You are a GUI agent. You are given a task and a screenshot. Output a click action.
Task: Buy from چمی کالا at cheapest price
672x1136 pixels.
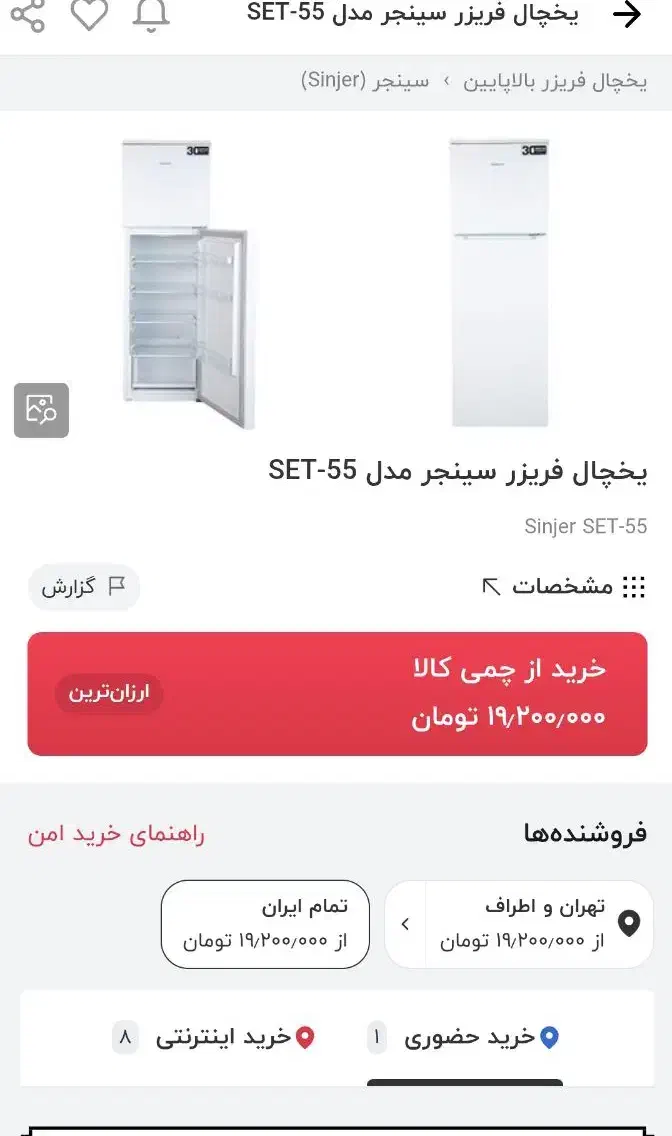[337, 693]
